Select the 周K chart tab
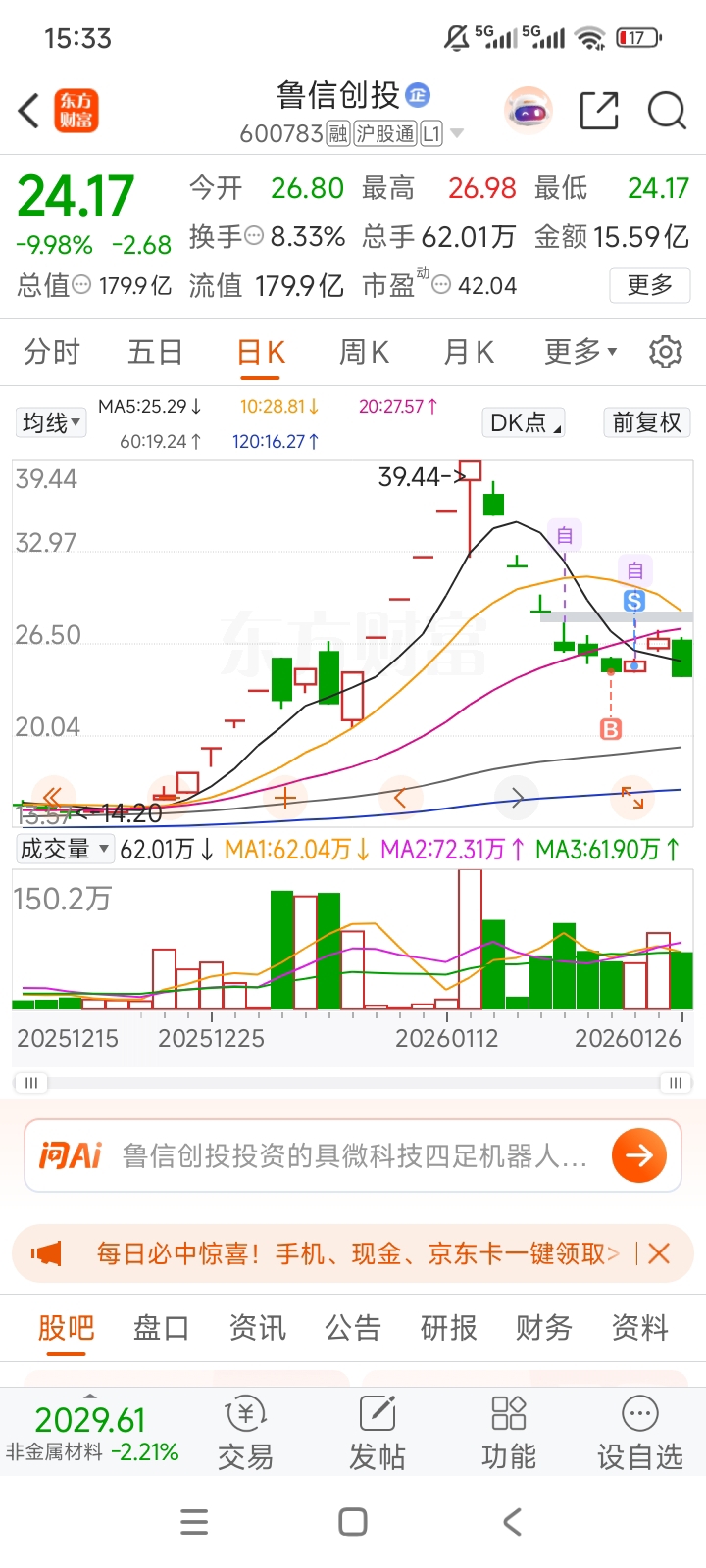Screen dimensions: 706x1568 point(364,352)
